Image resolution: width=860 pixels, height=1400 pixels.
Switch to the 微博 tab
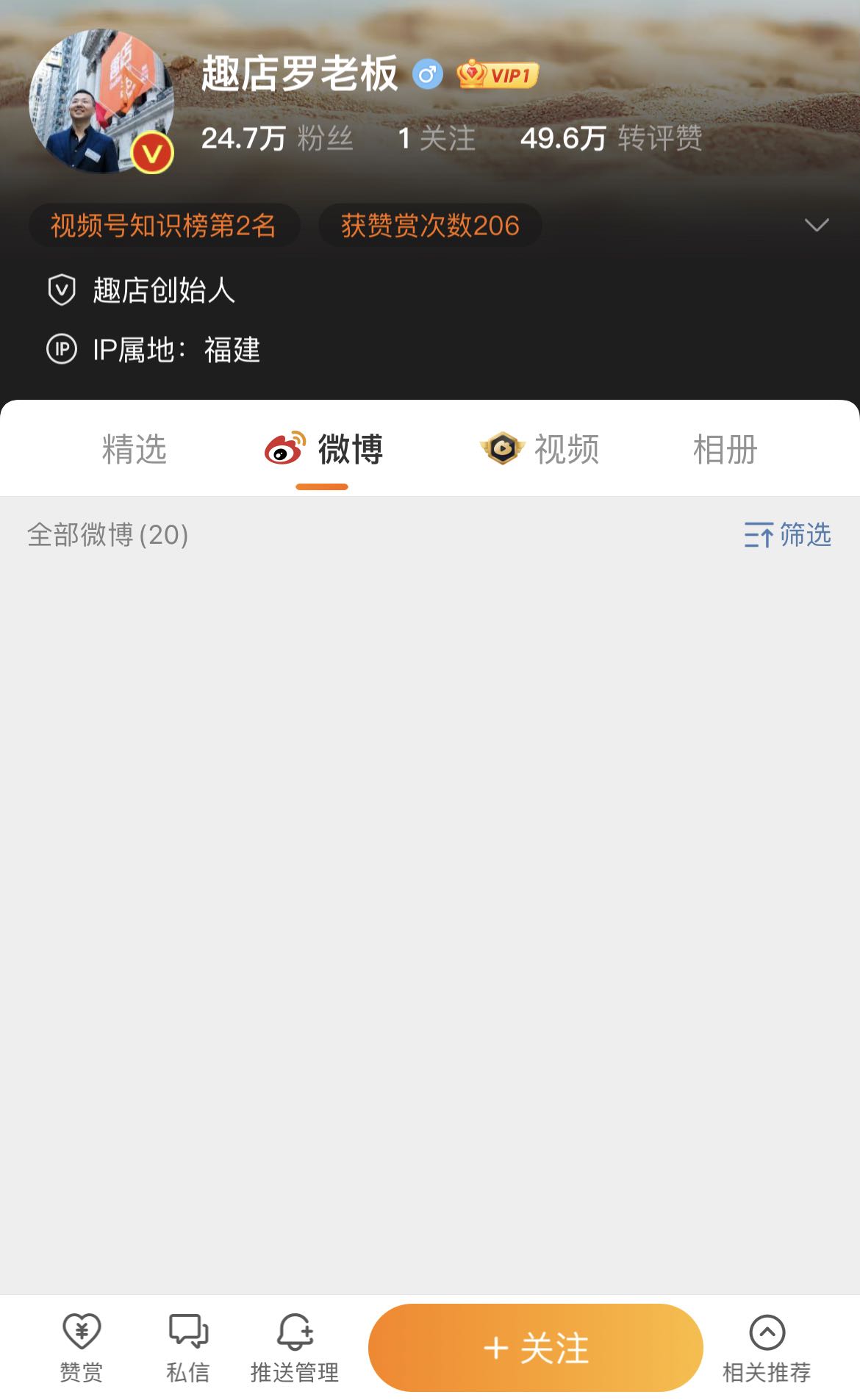[323, 449]
